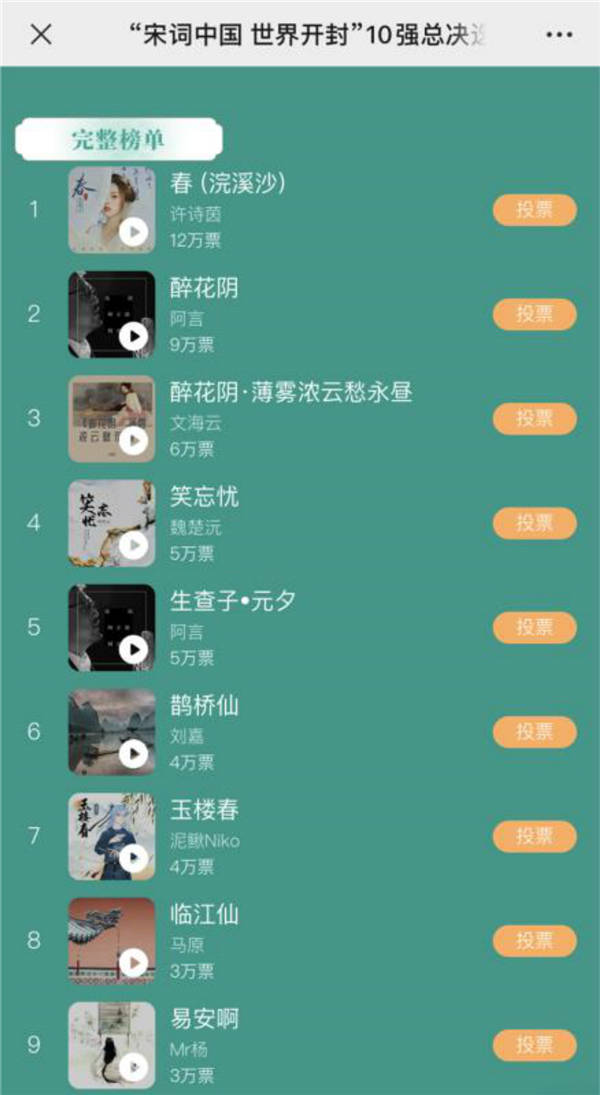Image resolution: width=600 pixels, height=1095 pixels.
Task: Vote for 玉楼春 by 泥鳅Niko
Action: tap(534, 836)
